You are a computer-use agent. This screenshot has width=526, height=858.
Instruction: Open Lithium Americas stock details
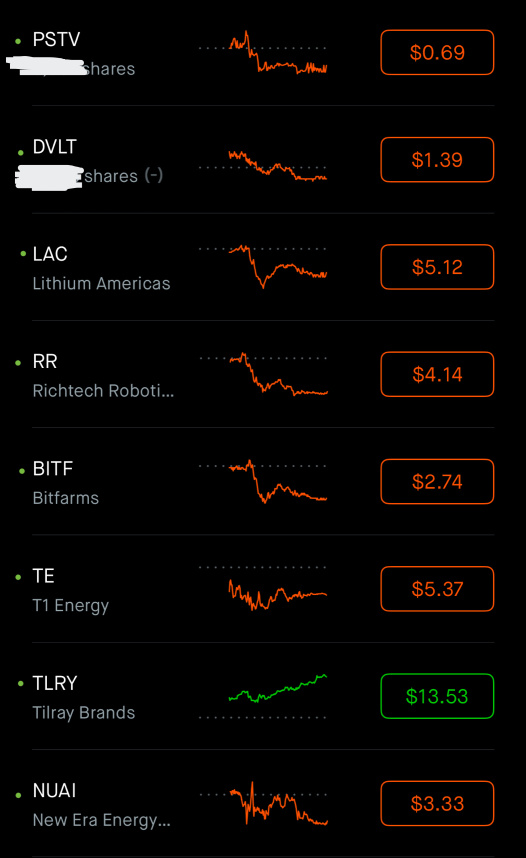263,267
